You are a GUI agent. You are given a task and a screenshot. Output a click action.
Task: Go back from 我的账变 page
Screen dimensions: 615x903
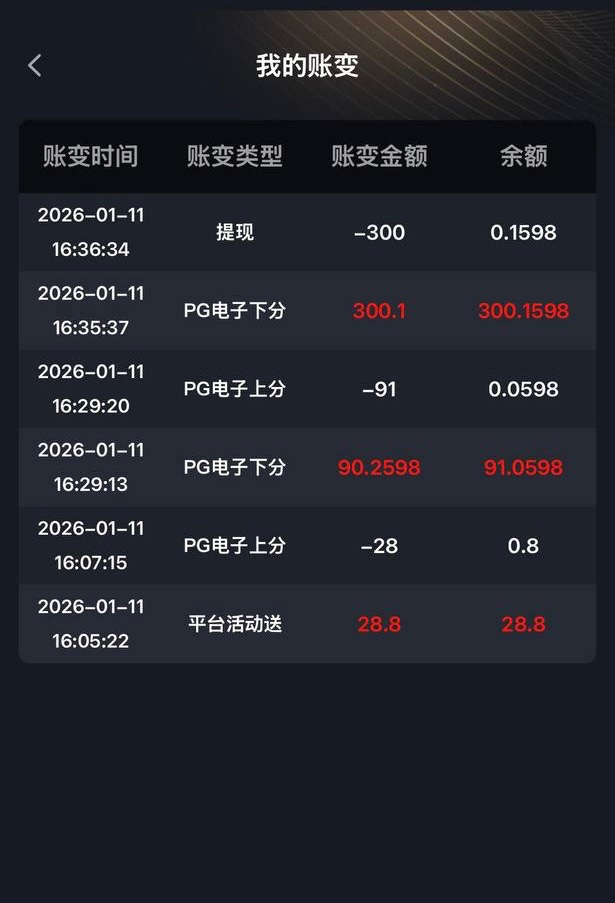35,66
